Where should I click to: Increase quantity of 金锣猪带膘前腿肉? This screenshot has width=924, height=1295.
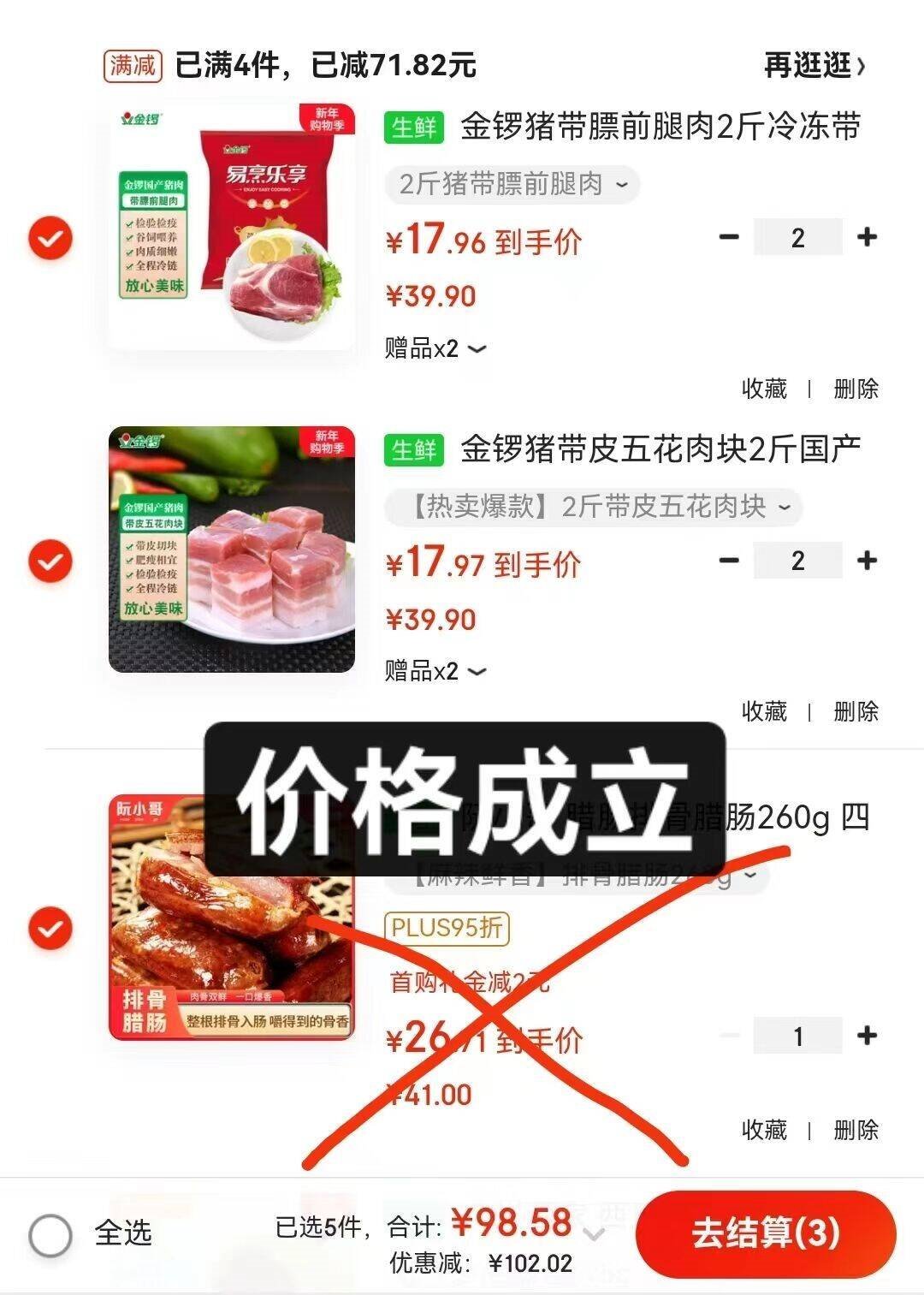[x=867, y=237]
